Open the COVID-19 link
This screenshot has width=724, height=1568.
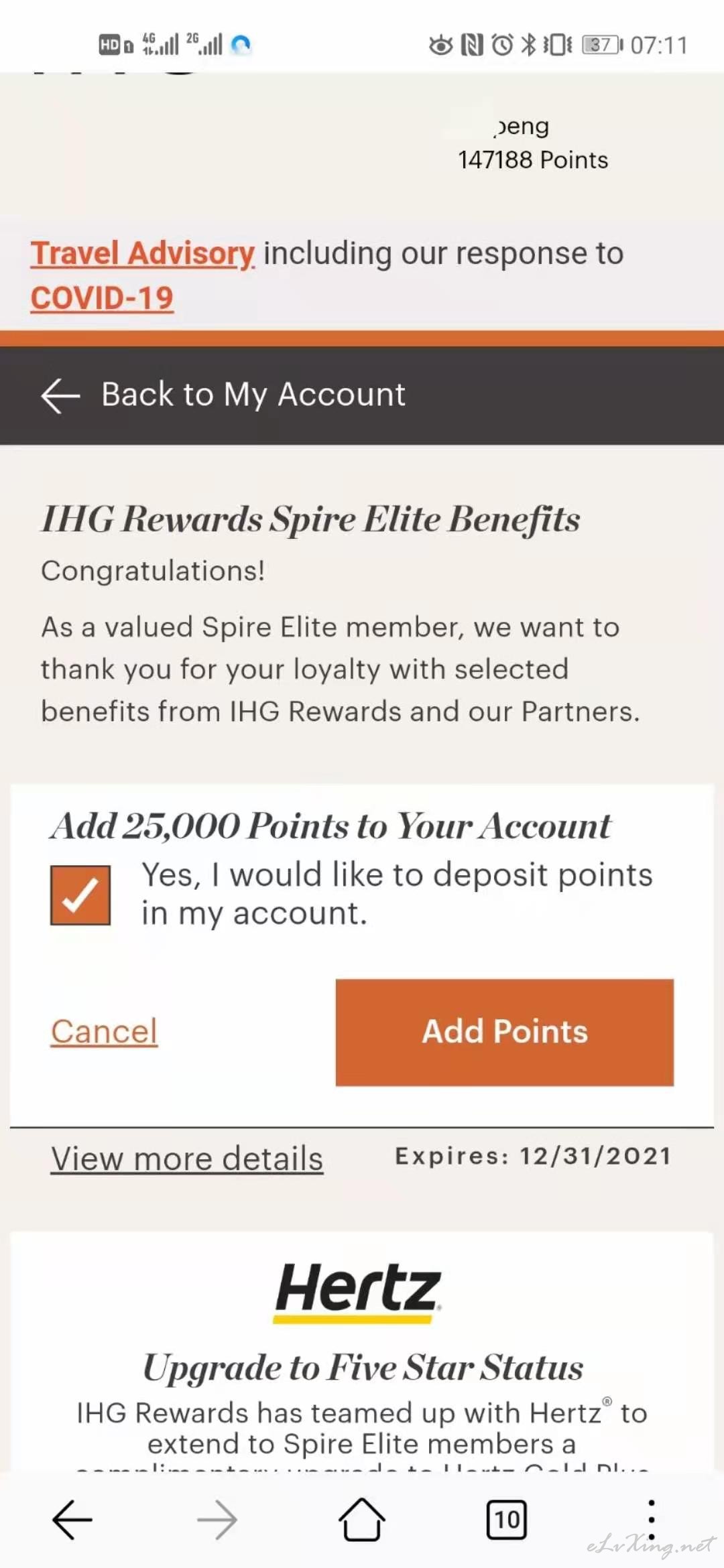click(102, 298)
